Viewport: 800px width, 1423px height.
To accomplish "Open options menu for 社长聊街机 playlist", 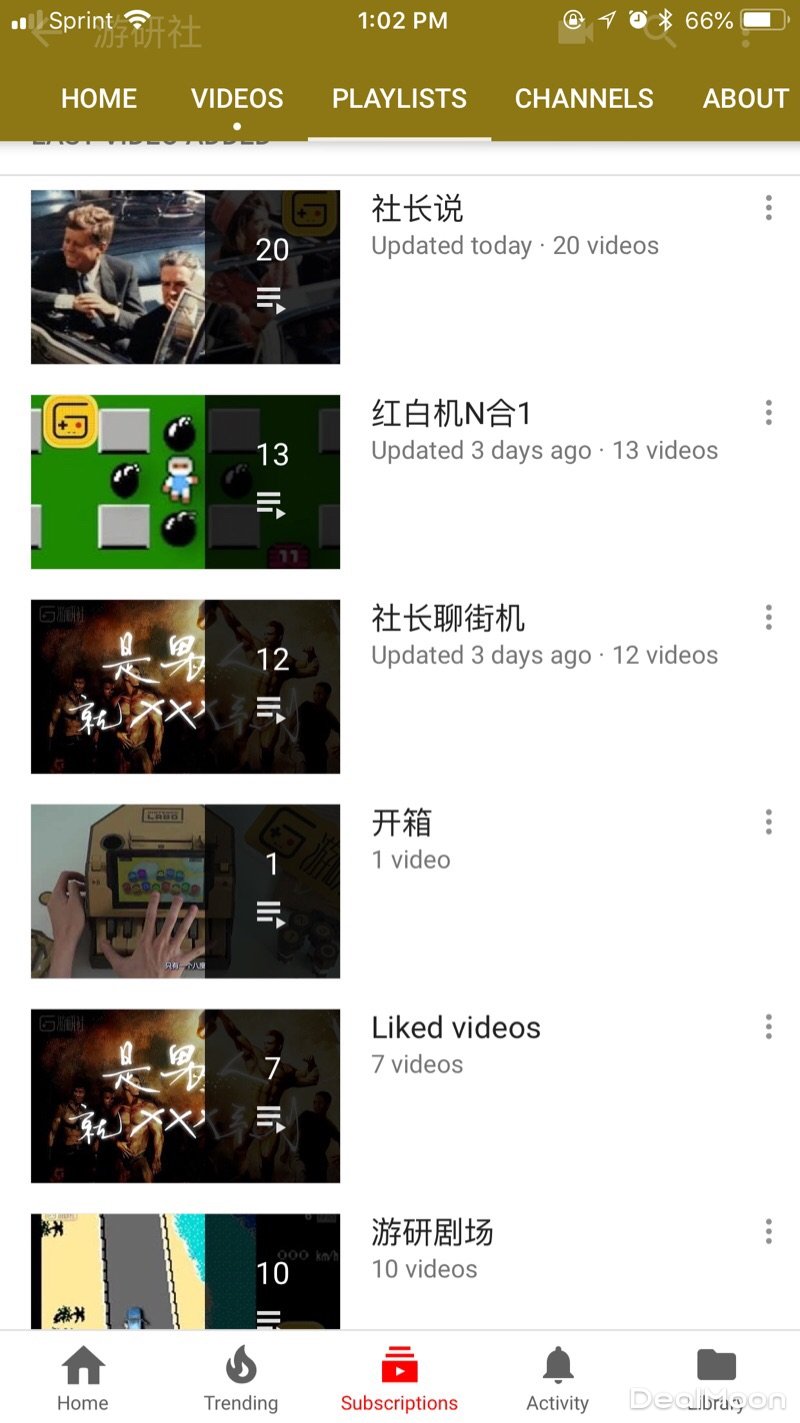I will tap(768, 618).
